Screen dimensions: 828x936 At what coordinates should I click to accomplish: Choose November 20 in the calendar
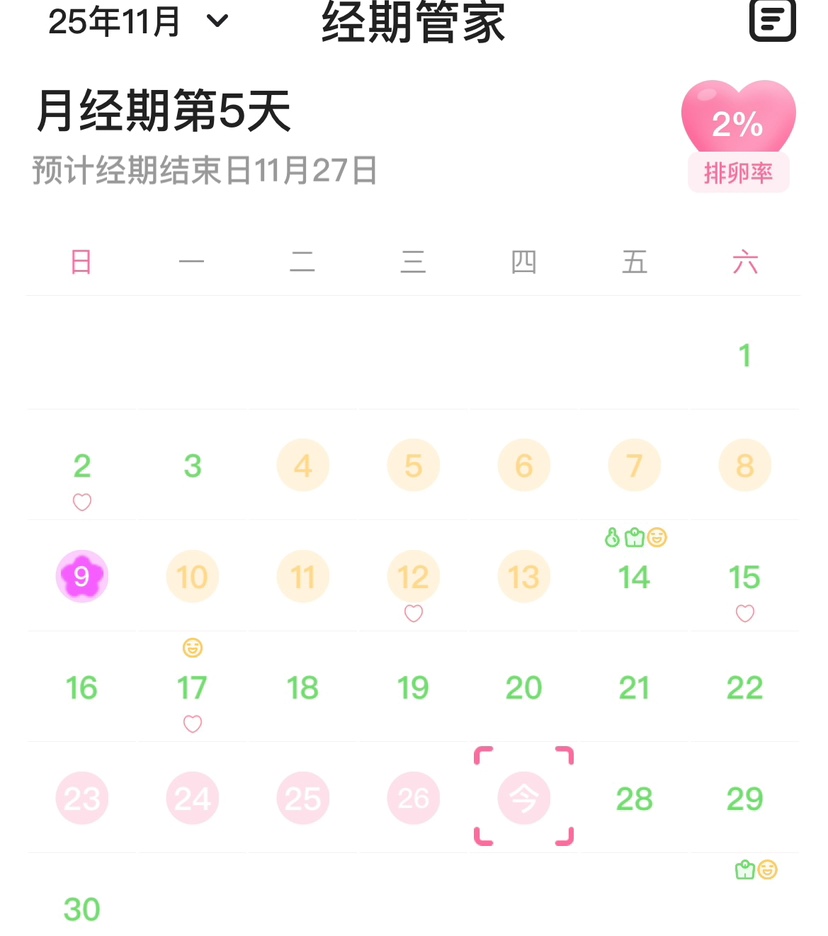click(524, 688)
